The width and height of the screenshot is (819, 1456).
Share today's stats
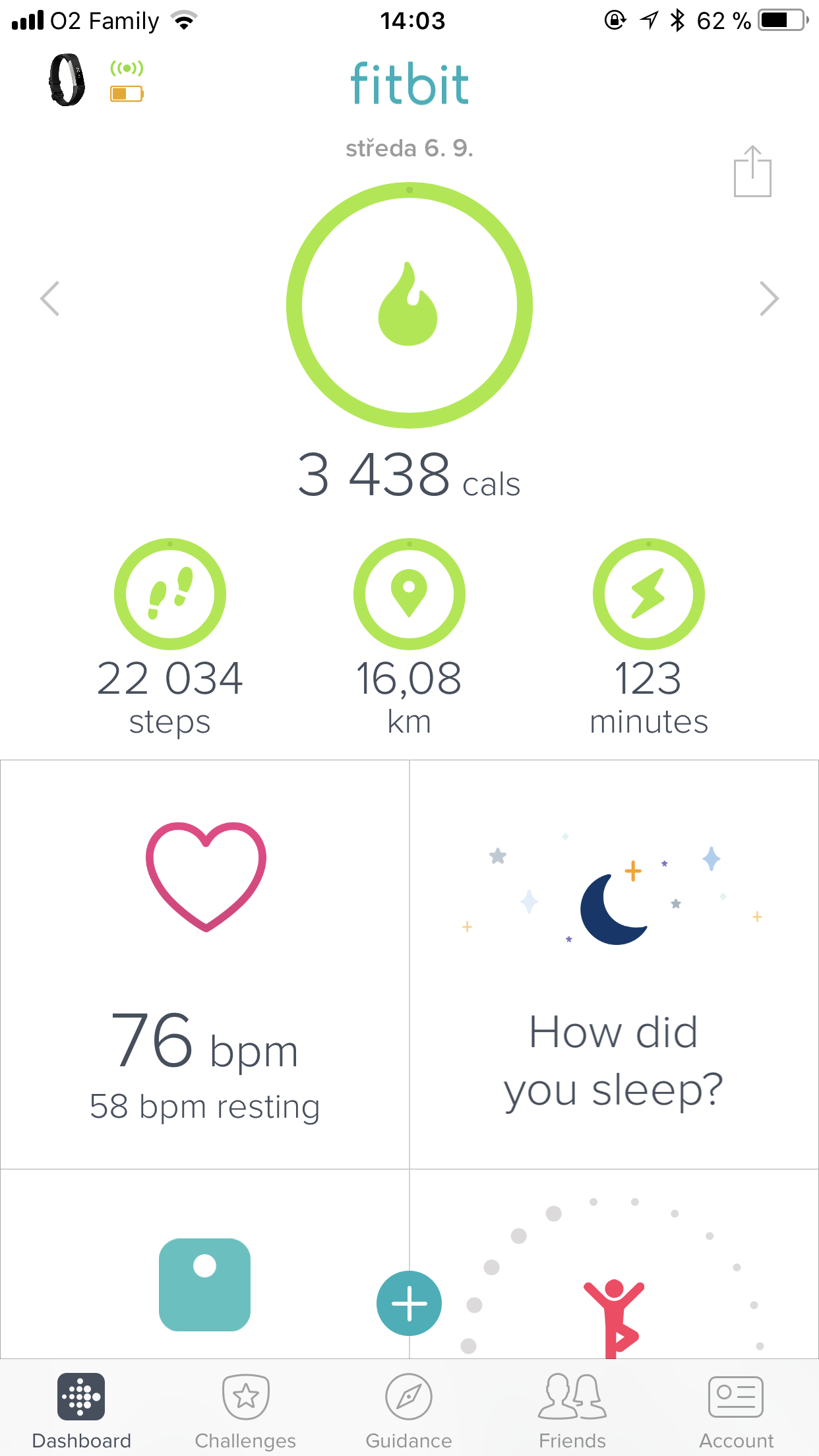pyautogui.click(x=752, y=171)
